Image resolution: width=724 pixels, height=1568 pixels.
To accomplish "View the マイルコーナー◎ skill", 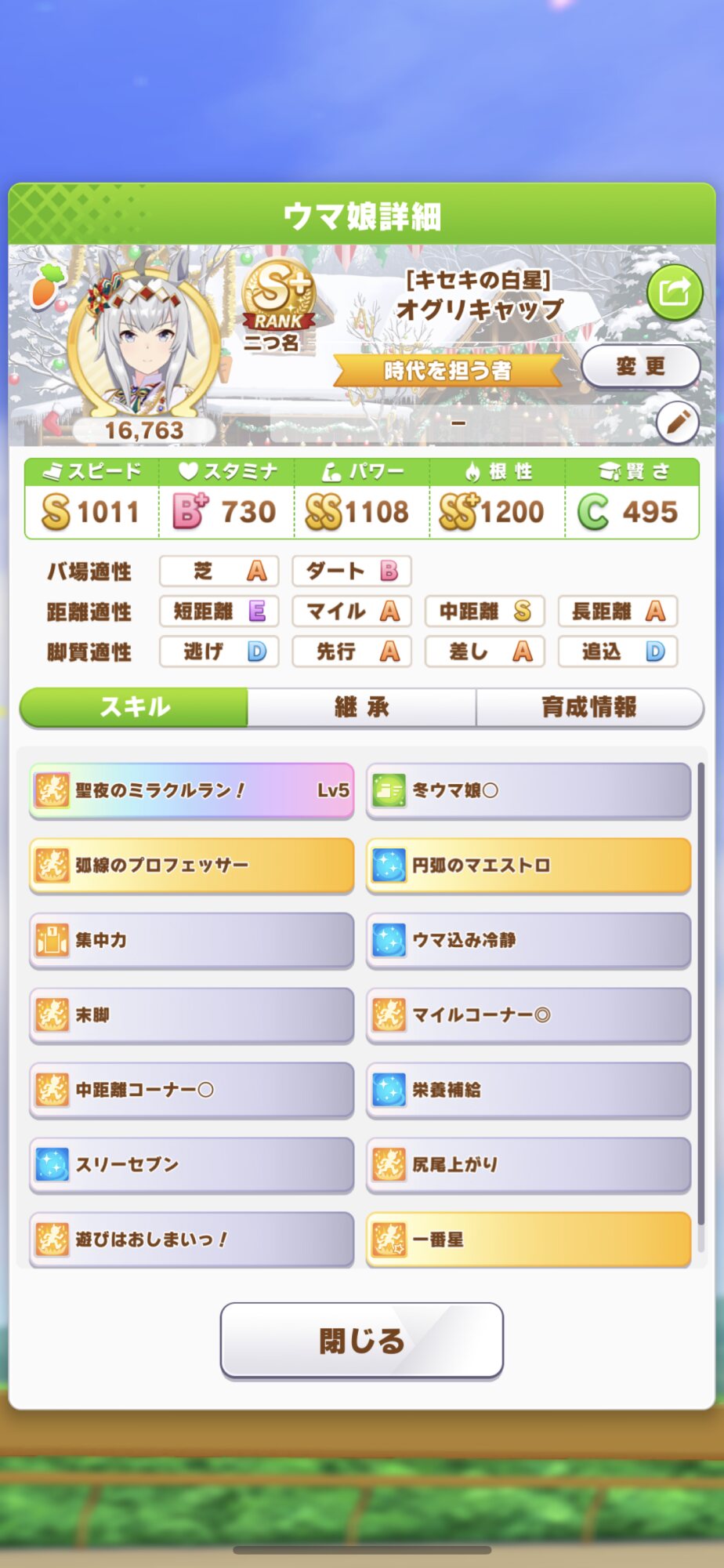I will tap(528, 1015).
